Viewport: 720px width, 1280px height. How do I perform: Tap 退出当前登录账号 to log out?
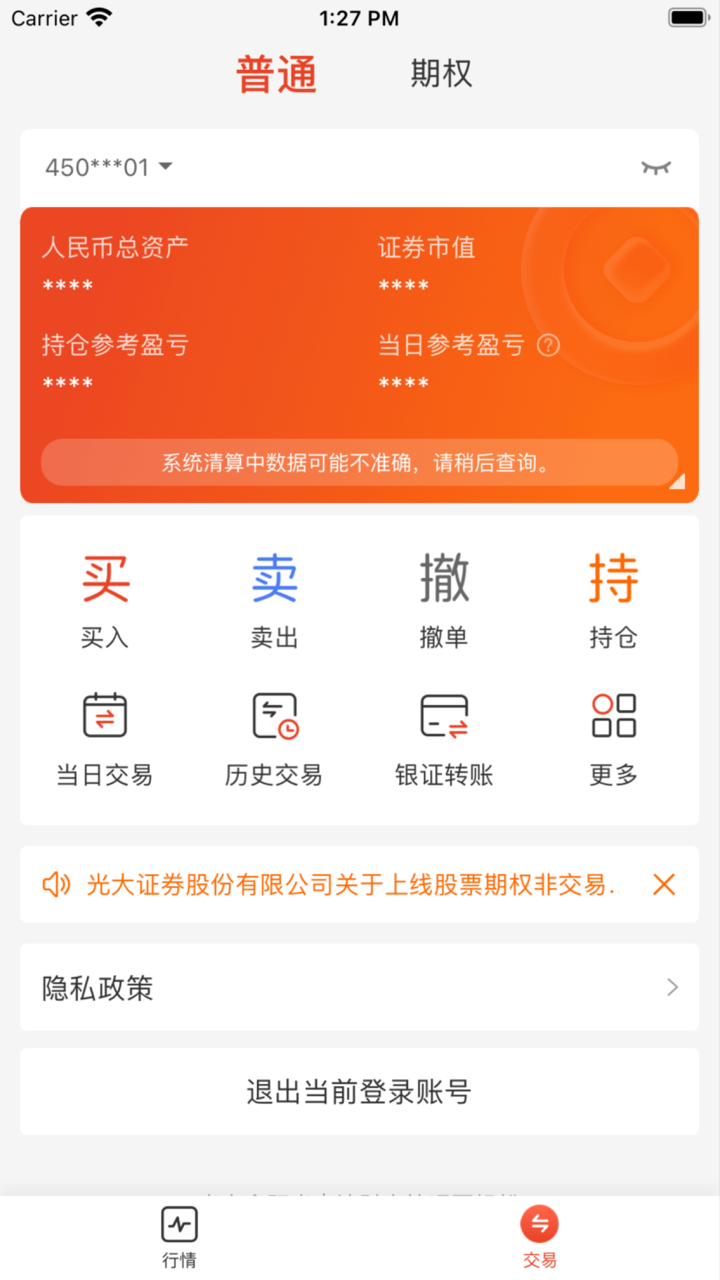pos(359,1092)
